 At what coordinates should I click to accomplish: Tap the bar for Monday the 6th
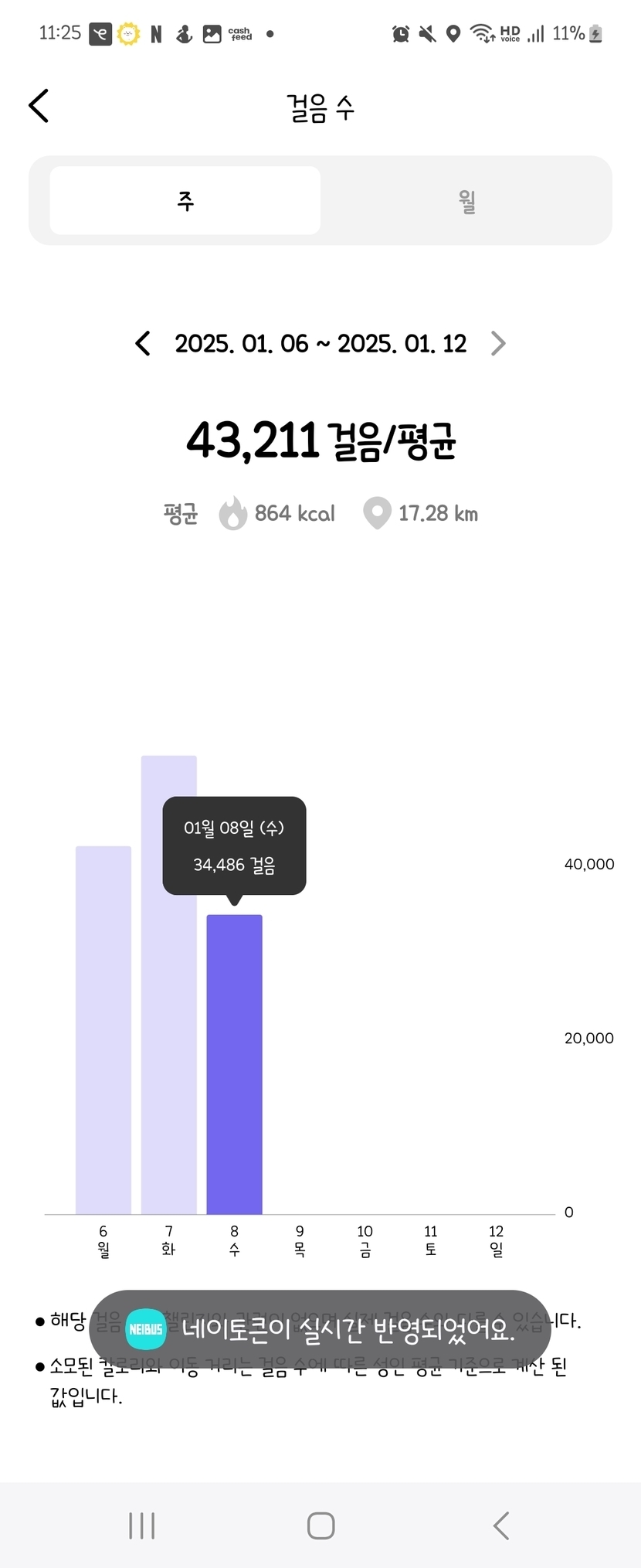coord(103,1029)
